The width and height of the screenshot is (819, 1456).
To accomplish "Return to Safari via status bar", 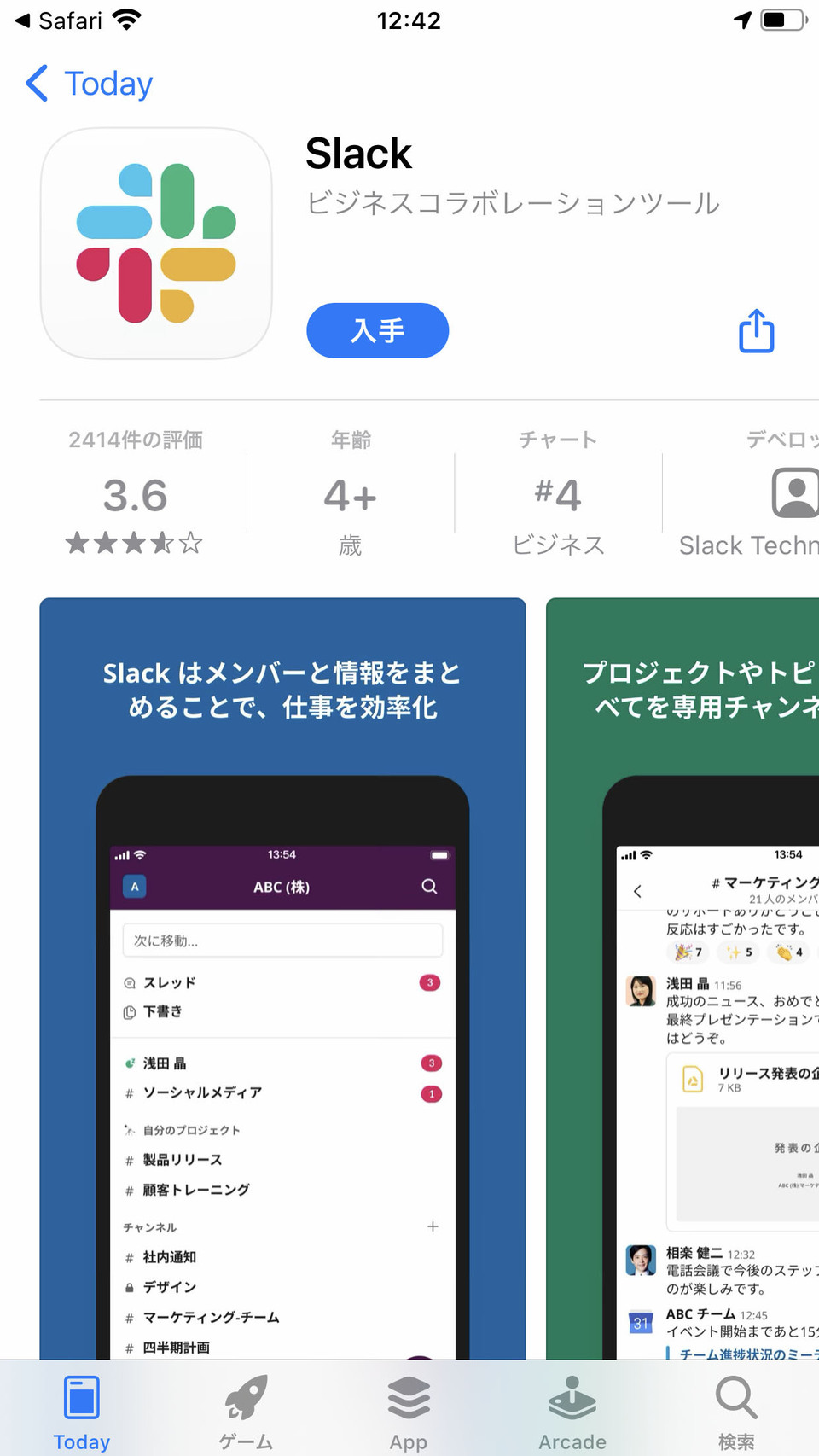I will [x=58, y=20].
